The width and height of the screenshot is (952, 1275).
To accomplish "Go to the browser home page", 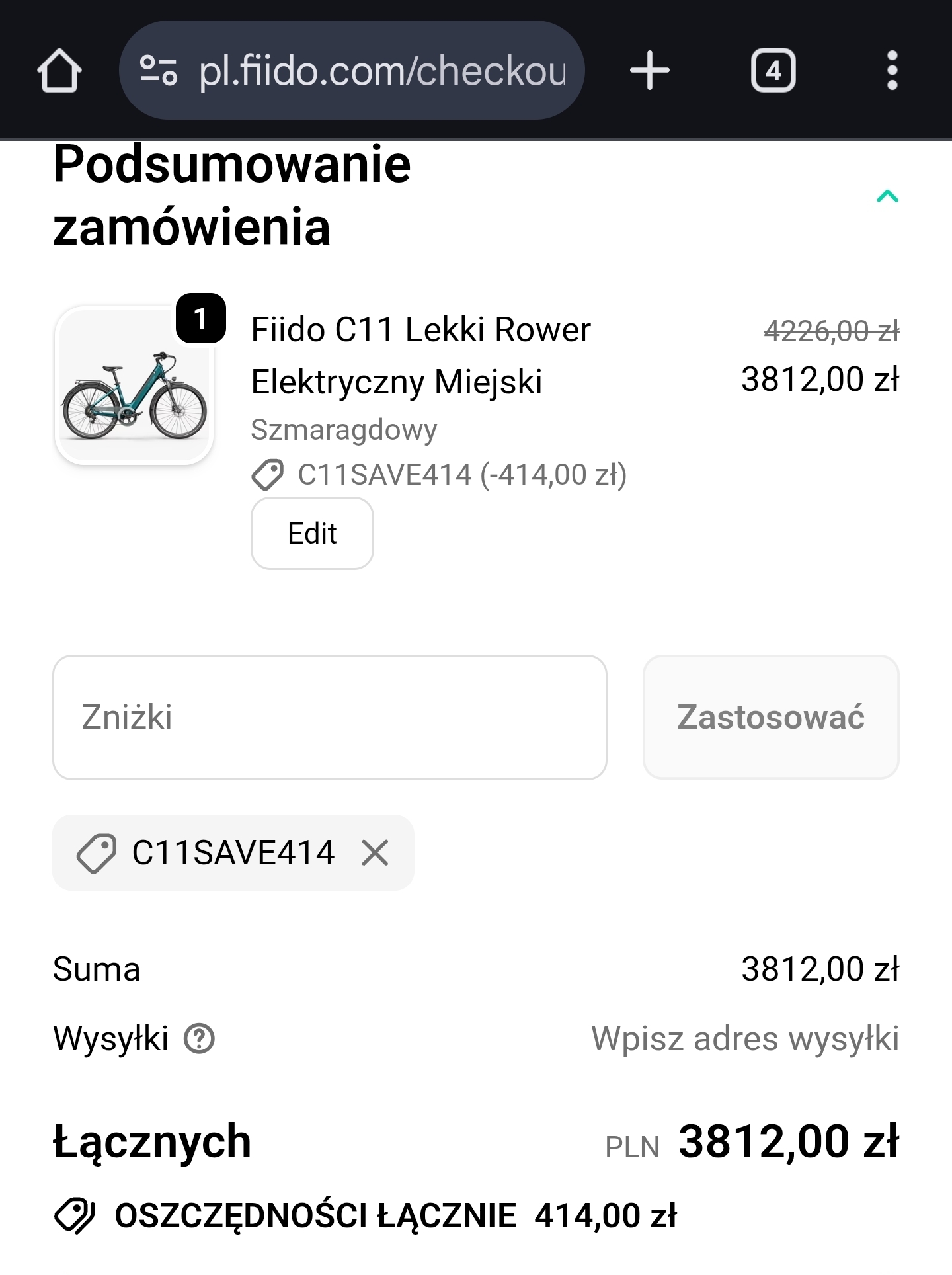I will coord(59,71).
